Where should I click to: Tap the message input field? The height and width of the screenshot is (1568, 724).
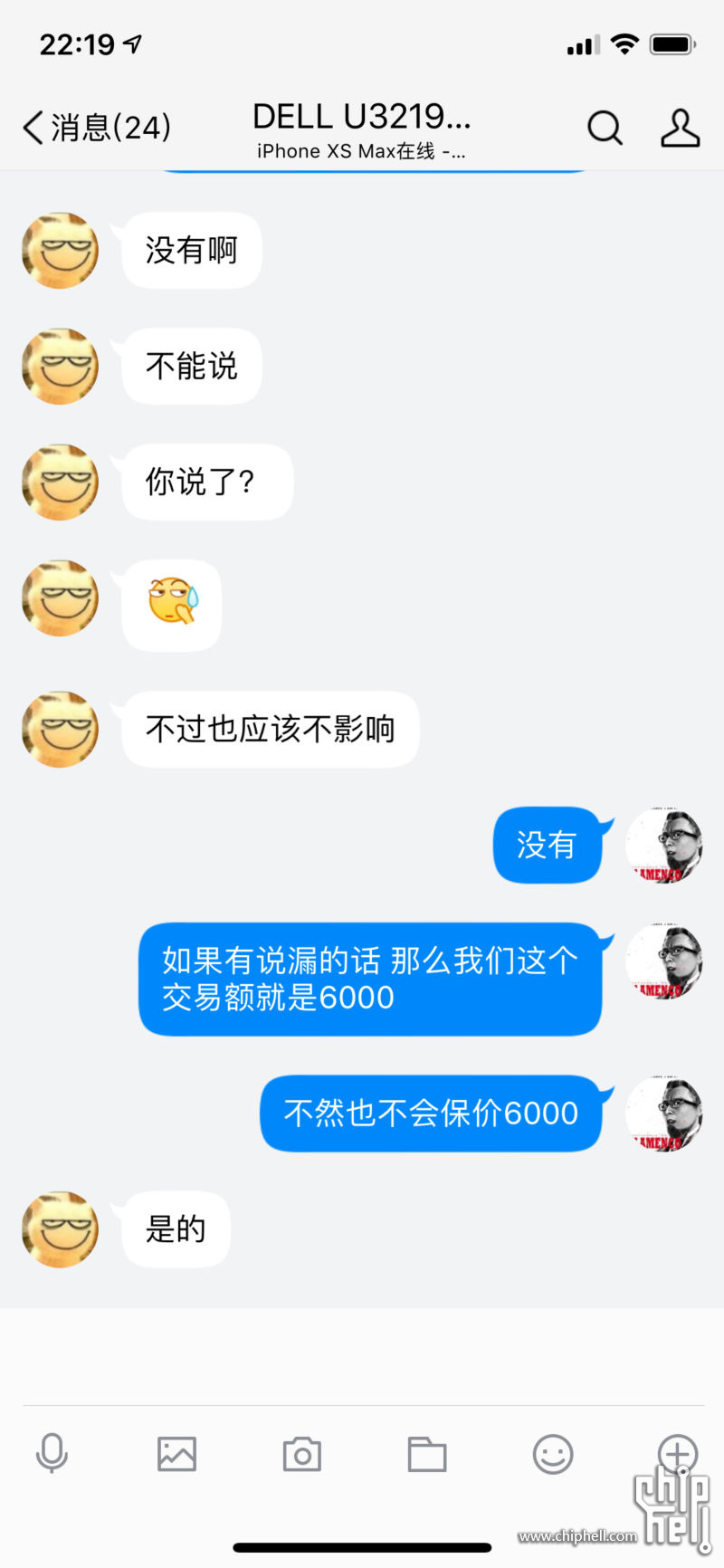point(362,1356)
